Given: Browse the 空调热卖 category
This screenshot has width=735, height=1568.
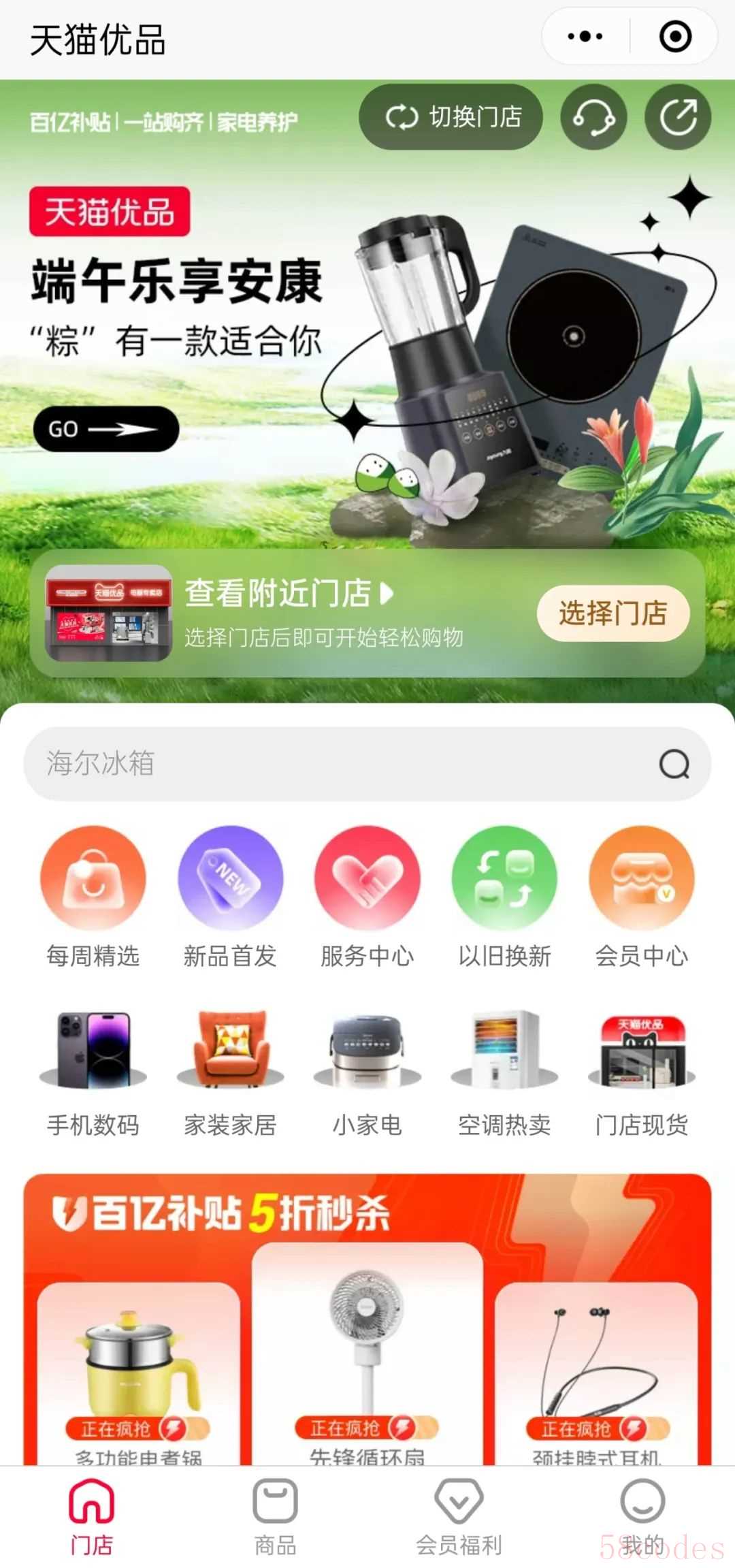Looking at the screenshot, I should [504, 1072].
